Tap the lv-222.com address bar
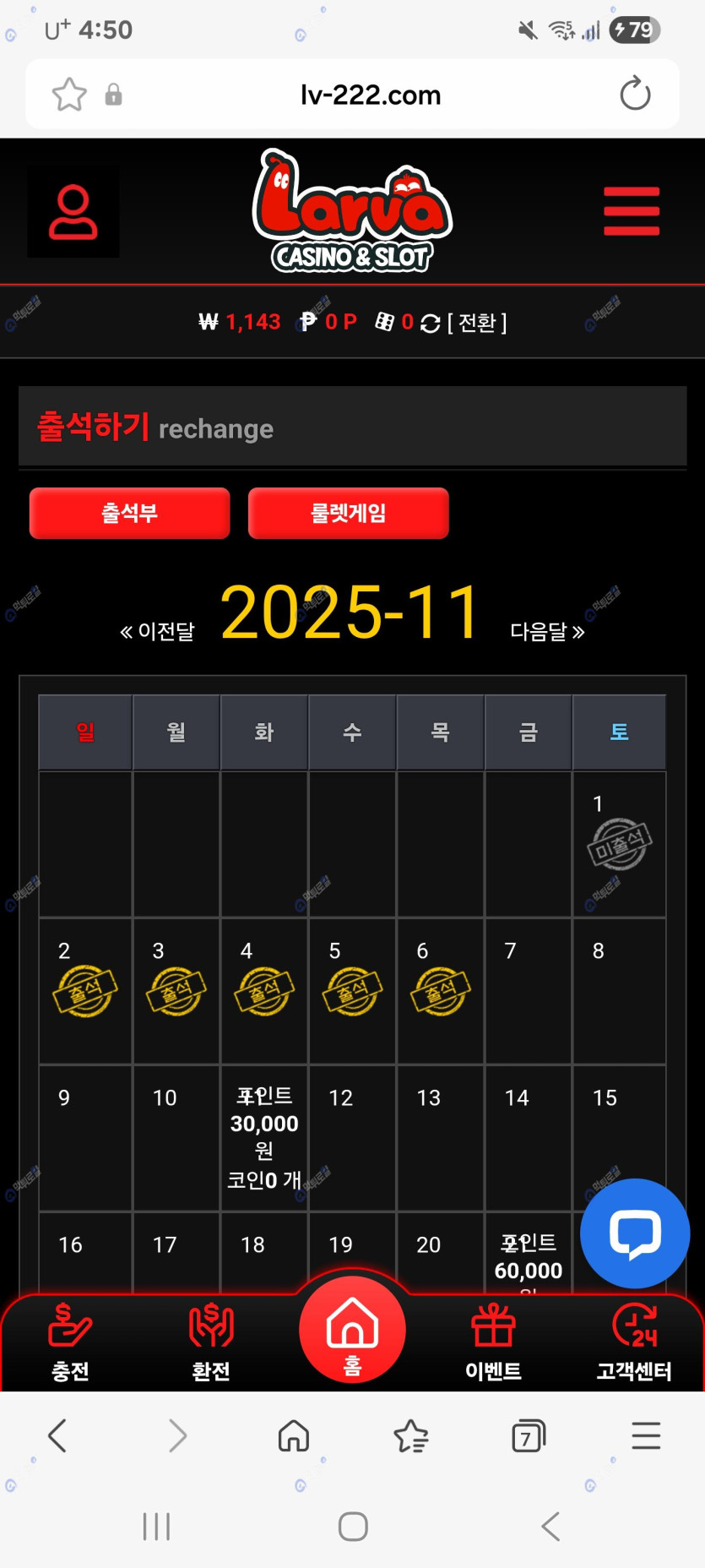The width and height of the screenshot is (705, 1568). coord(370,95)
